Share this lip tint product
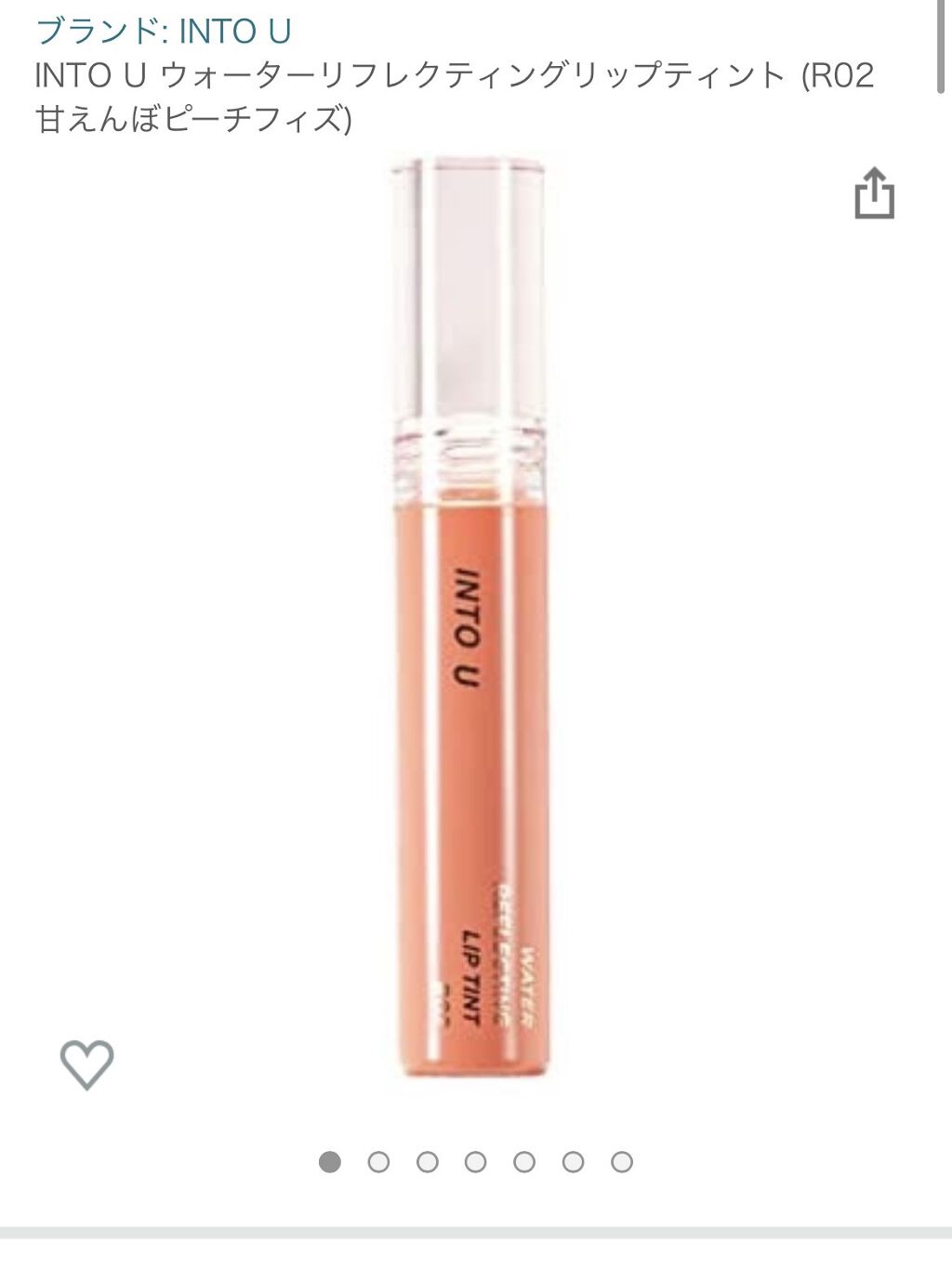Viewport: 952px width, 1269px height. tap(874, 193)
